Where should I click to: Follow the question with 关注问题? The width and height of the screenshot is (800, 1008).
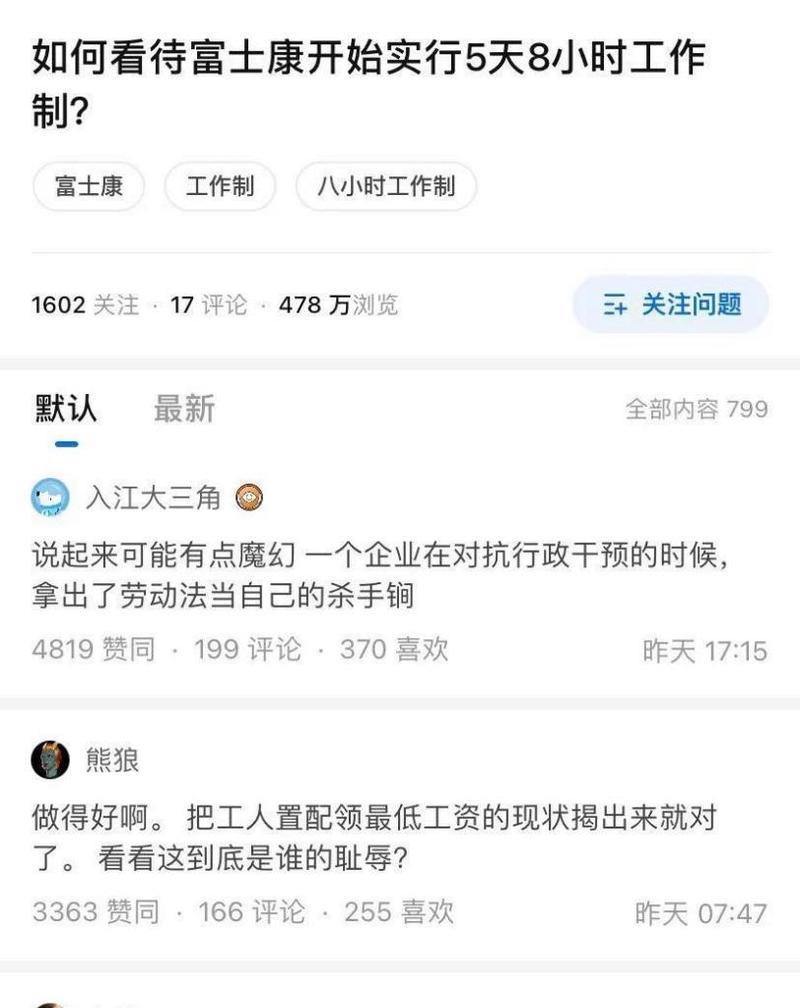point(670,304)
